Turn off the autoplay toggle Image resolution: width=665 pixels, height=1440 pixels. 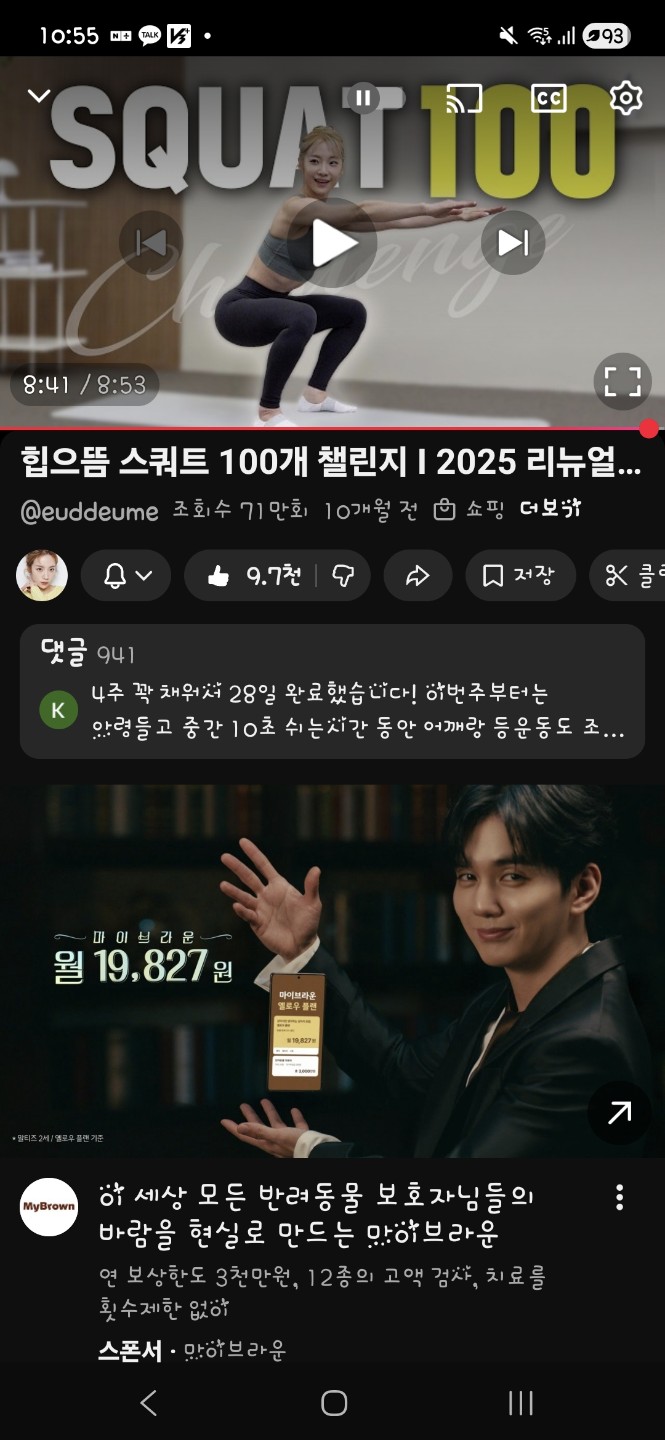363,98
